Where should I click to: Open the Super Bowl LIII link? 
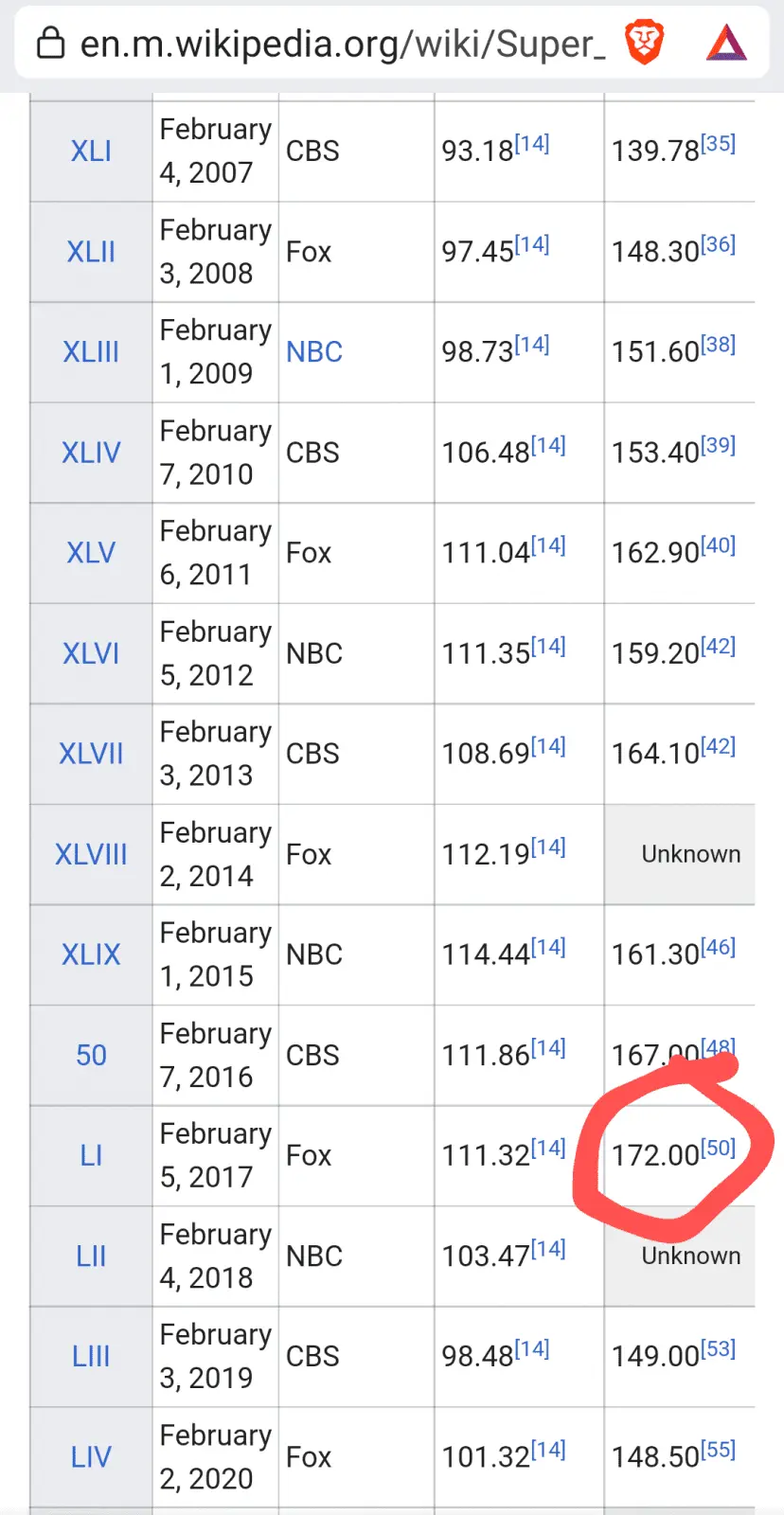(x=91, y=1356)
